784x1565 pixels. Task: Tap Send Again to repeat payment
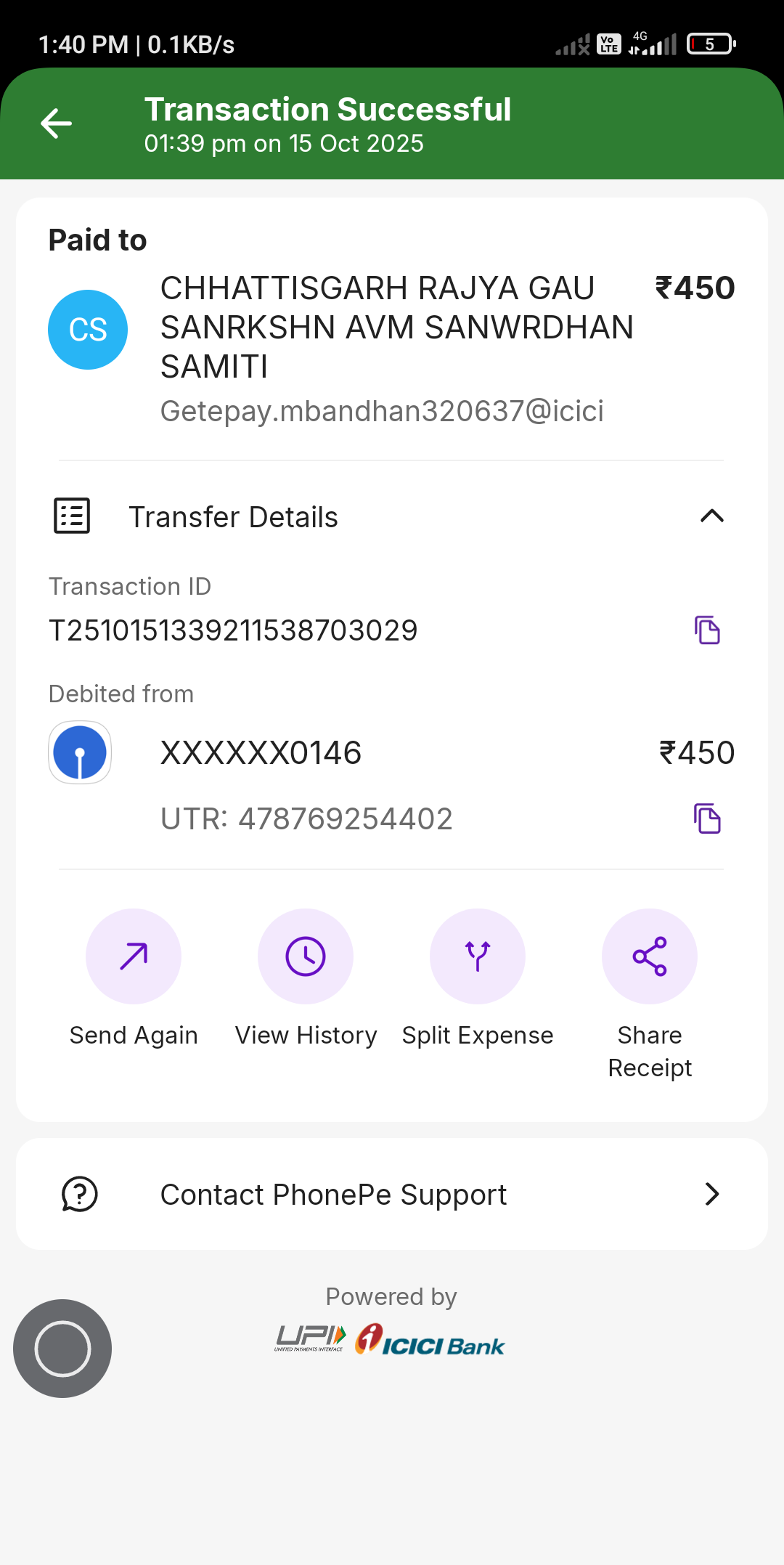click(134, 957)
